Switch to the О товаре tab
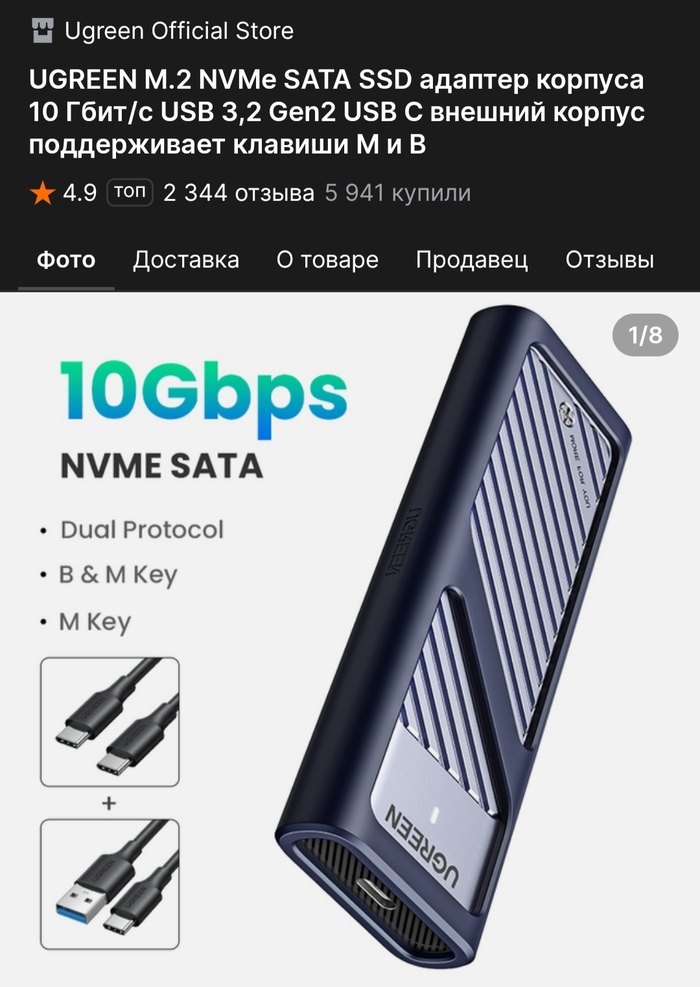The height and width of the screenshot is (987, 700). coord(327,261)
